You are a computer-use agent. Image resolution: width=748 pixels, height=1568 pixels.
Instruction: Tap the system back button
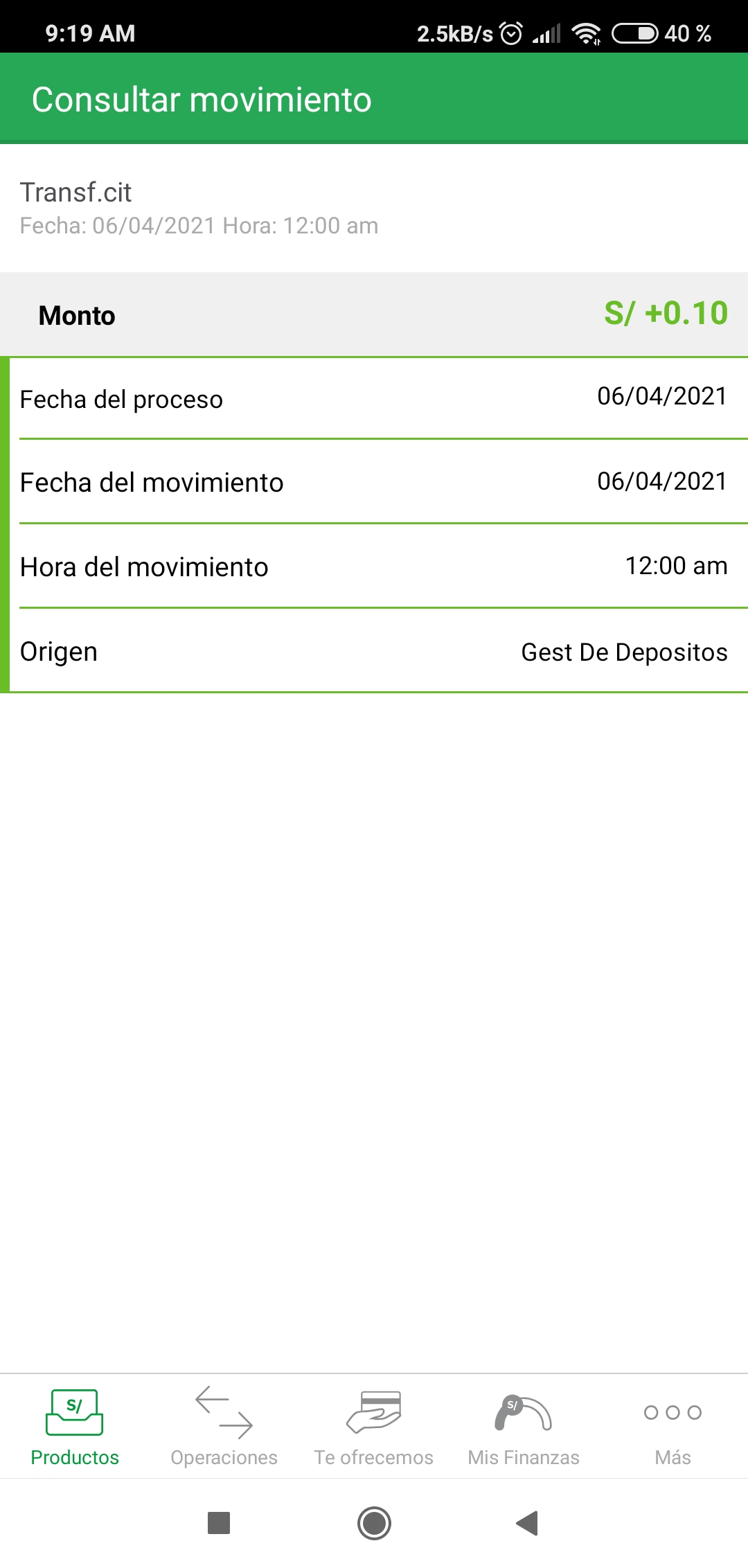pos(527,1523)
